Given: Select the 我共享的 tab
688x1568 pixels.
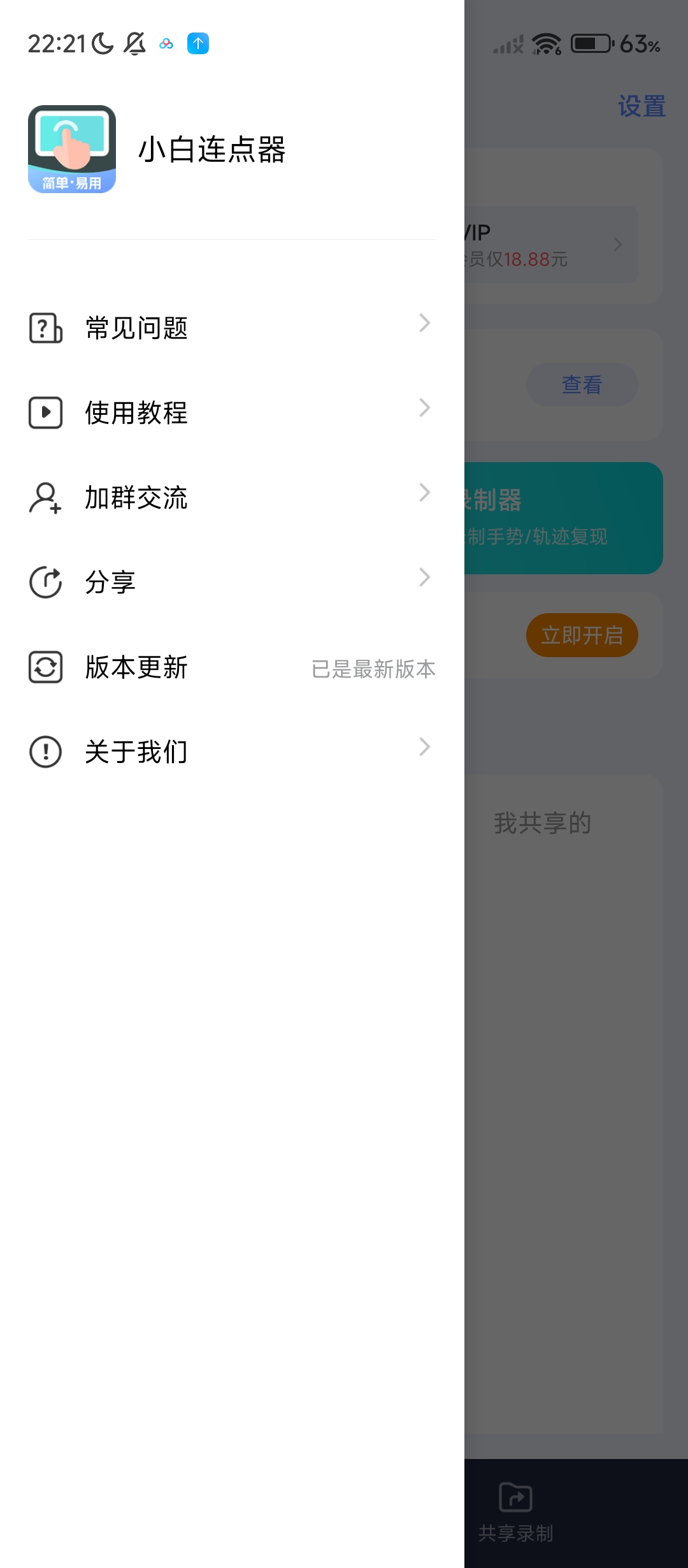Looking at the screenshot, I should 542,822.
